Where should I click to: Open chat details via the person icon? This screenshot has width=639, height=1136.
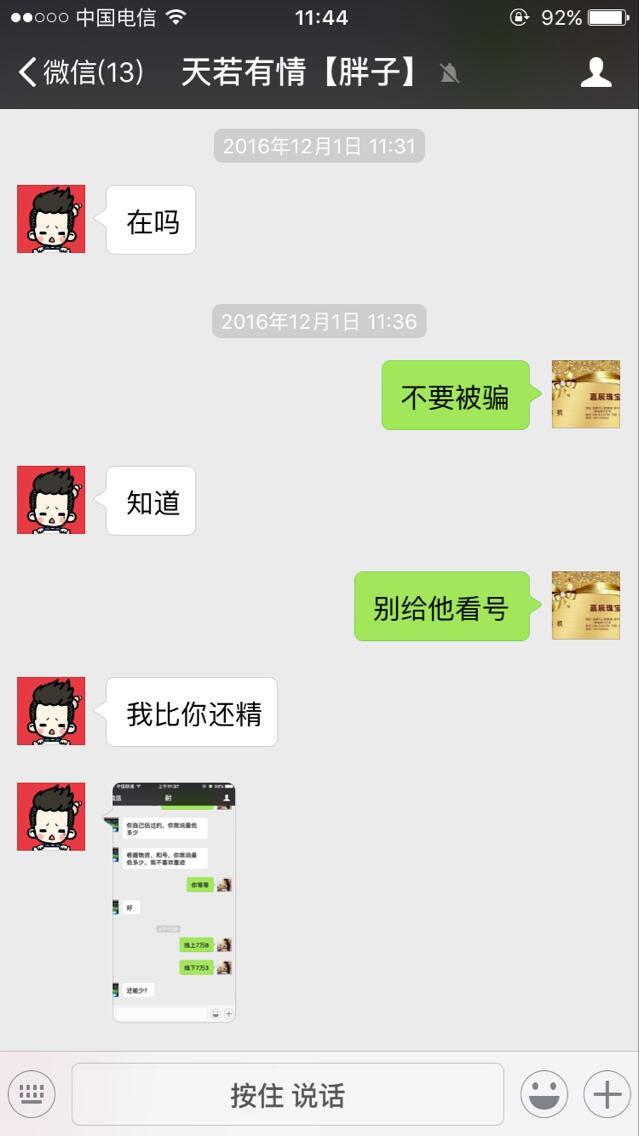click(596, 72)
